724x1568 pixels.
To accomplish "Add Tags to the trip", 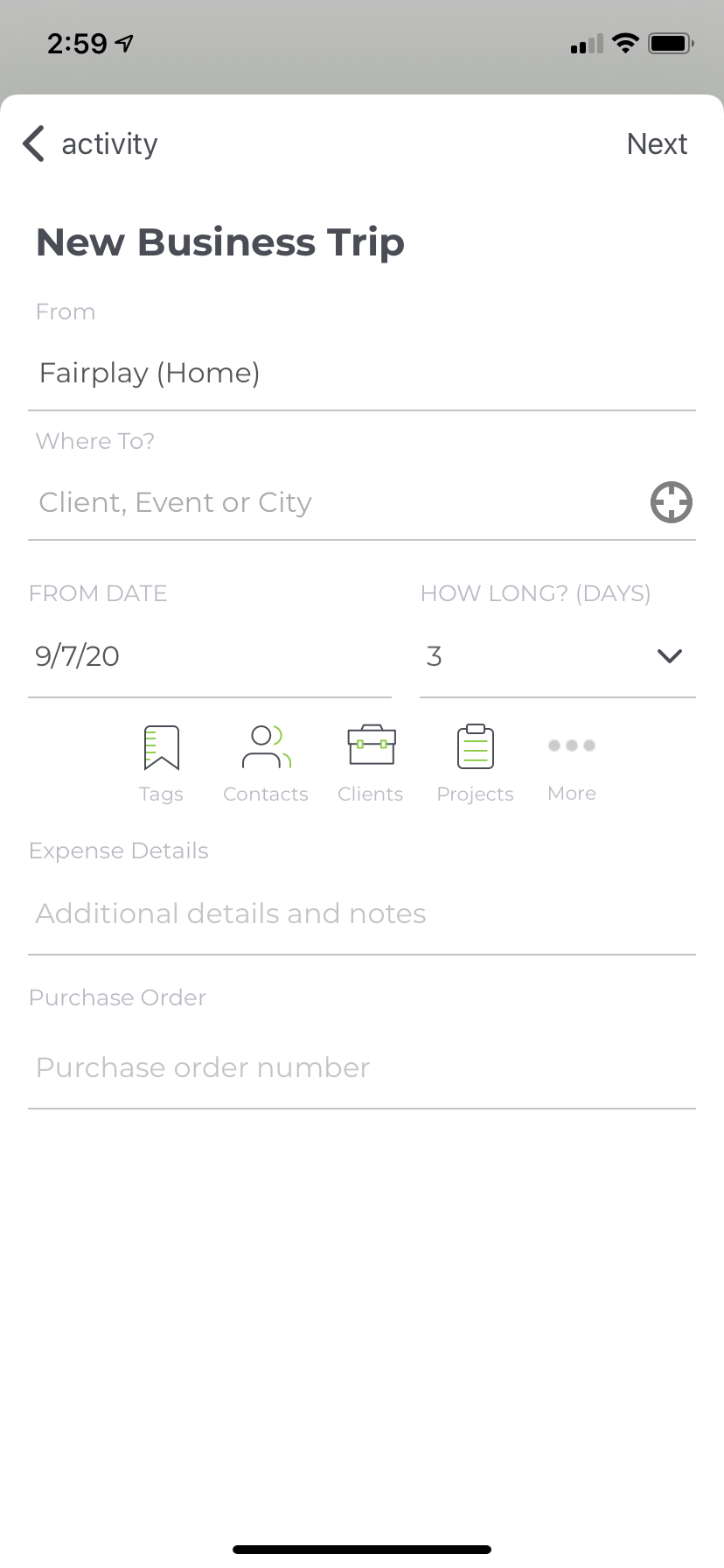I will click(162, 763).
